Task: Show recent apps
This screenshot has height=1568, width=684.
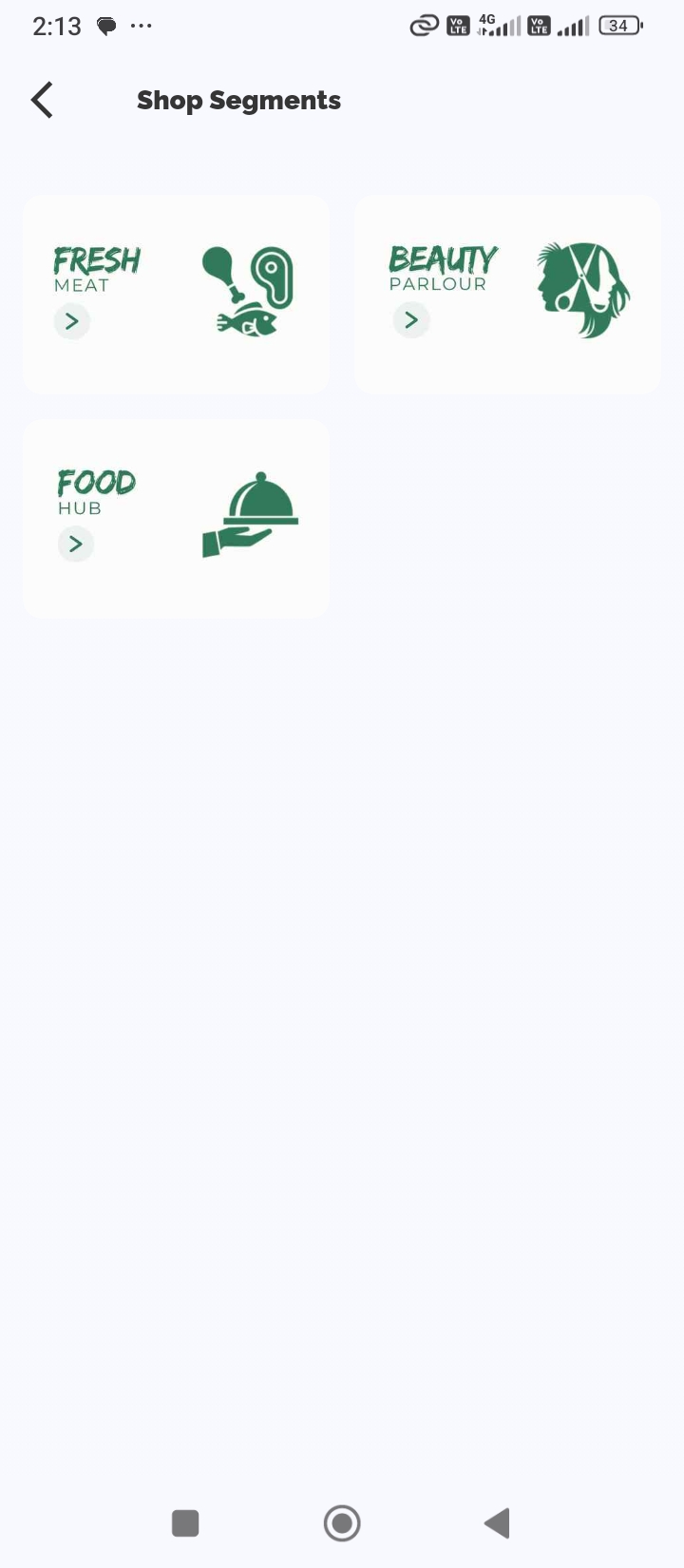Action: 185,1522
